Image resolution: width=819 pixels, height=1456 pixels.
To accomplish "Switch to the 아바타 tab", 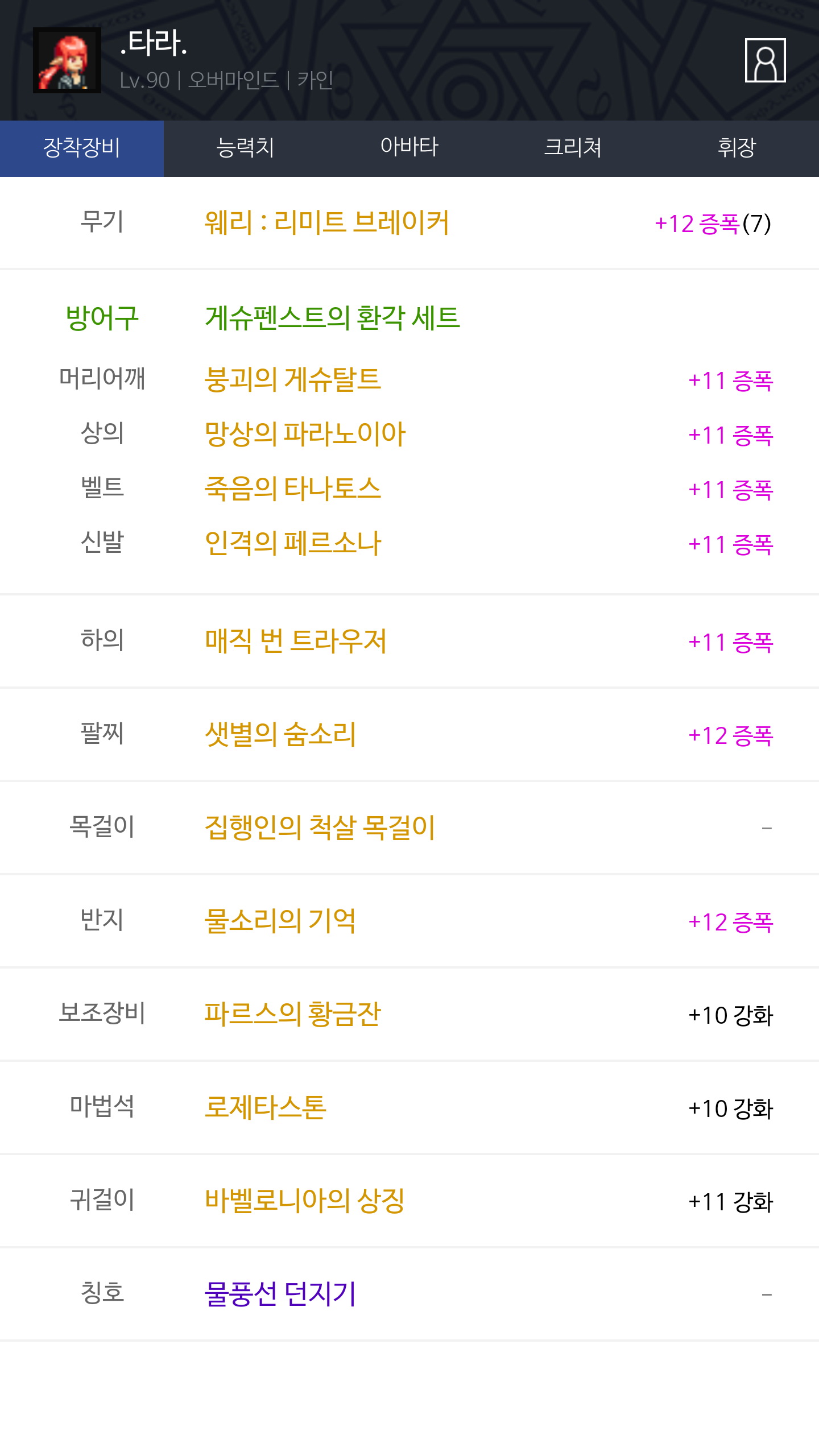I will tap(409, 148).
